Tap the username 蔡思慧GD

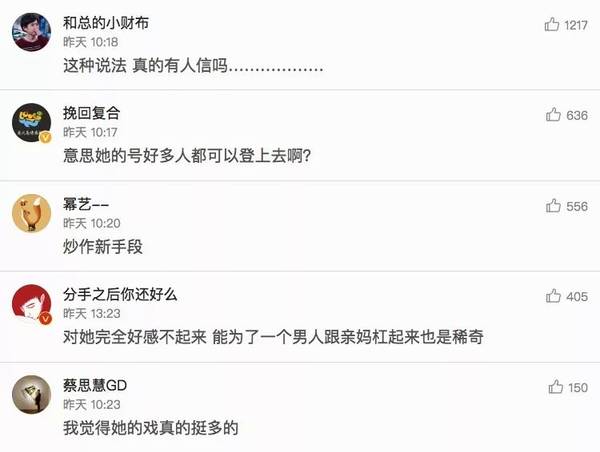[x=95, y=386]
